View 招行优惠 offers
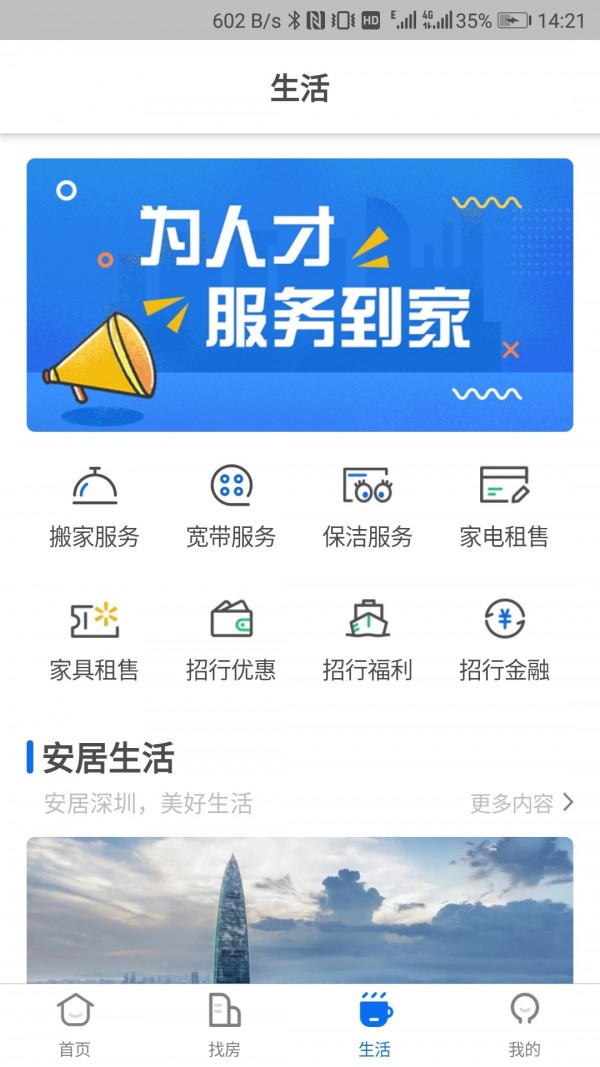 231,639
